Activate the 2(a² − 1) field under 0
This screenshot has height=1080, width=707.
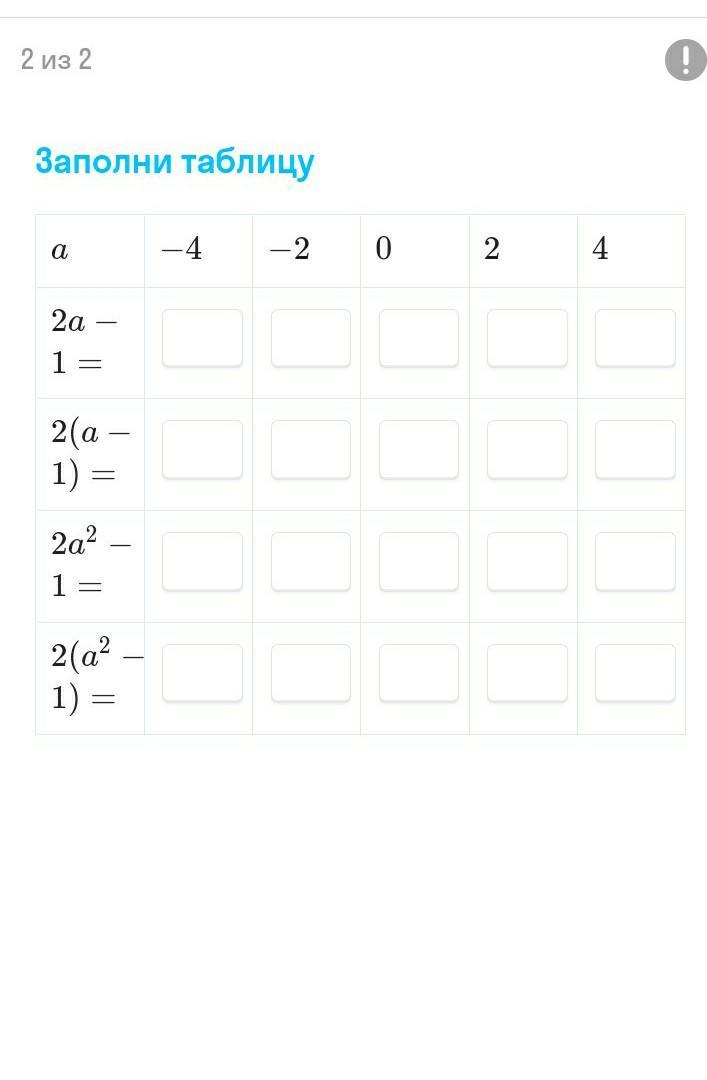click(x=418, y=673)
